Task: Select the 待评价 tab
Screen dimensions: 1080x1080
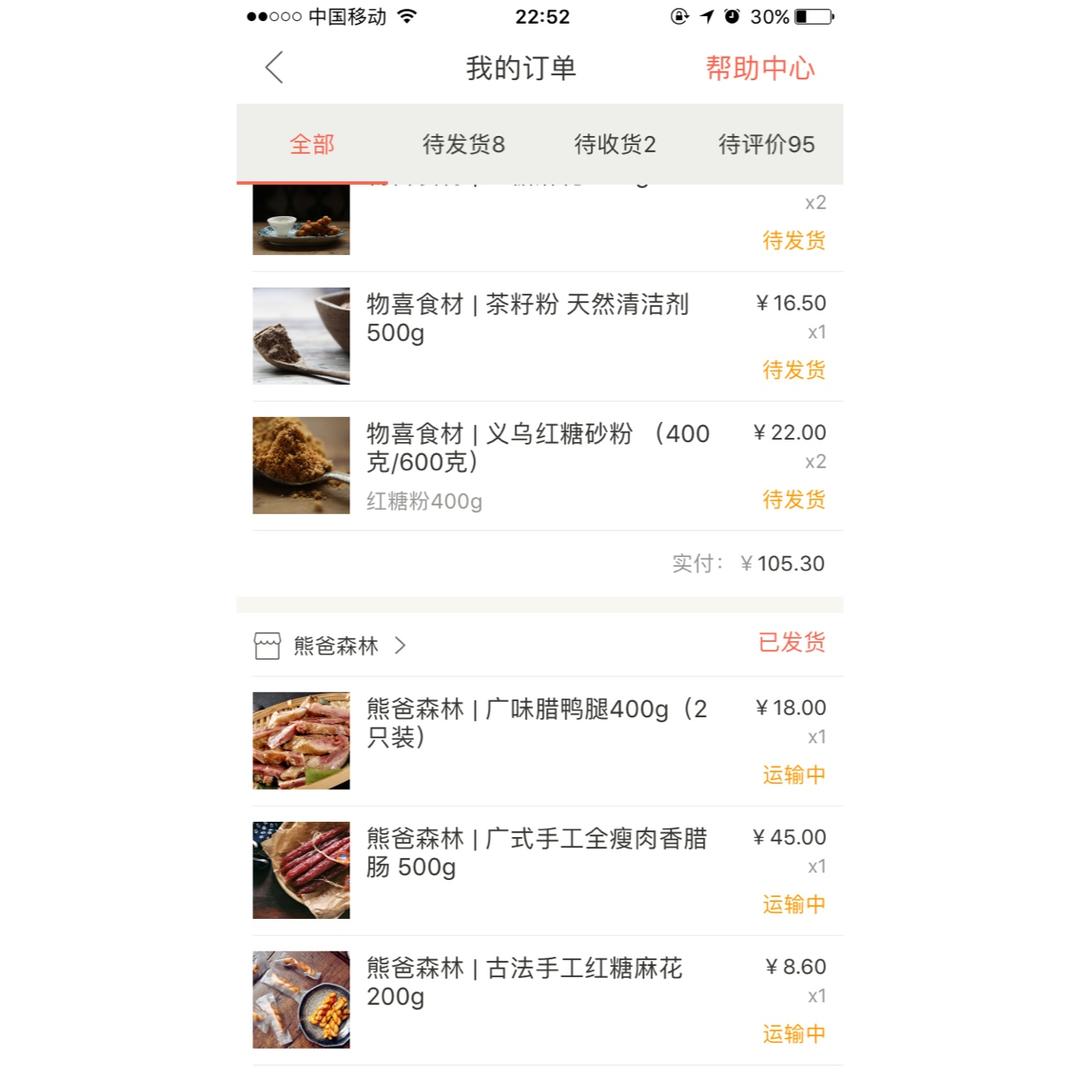Action: click(766, 144)
